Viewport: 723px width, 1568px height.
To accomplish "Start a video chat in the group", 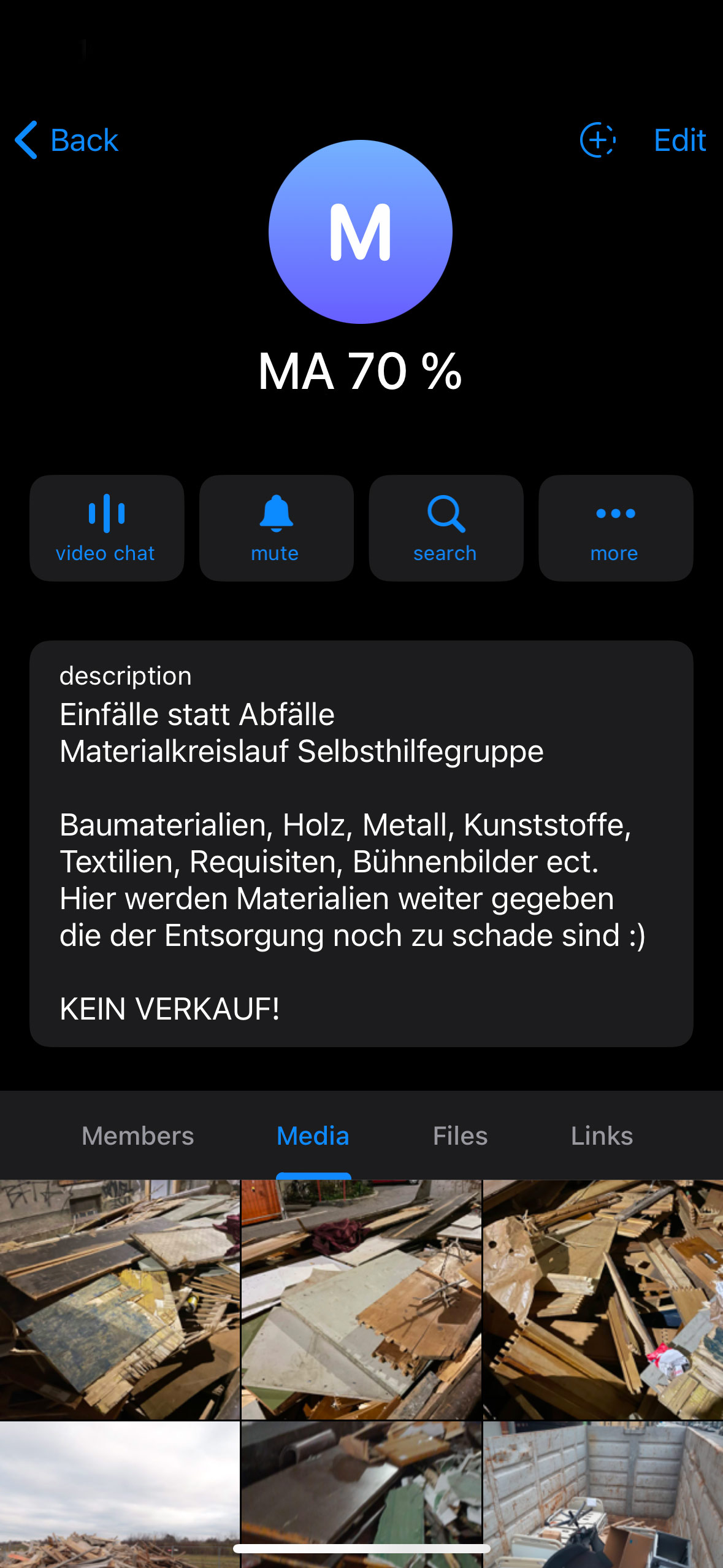I will click(106, 526).
